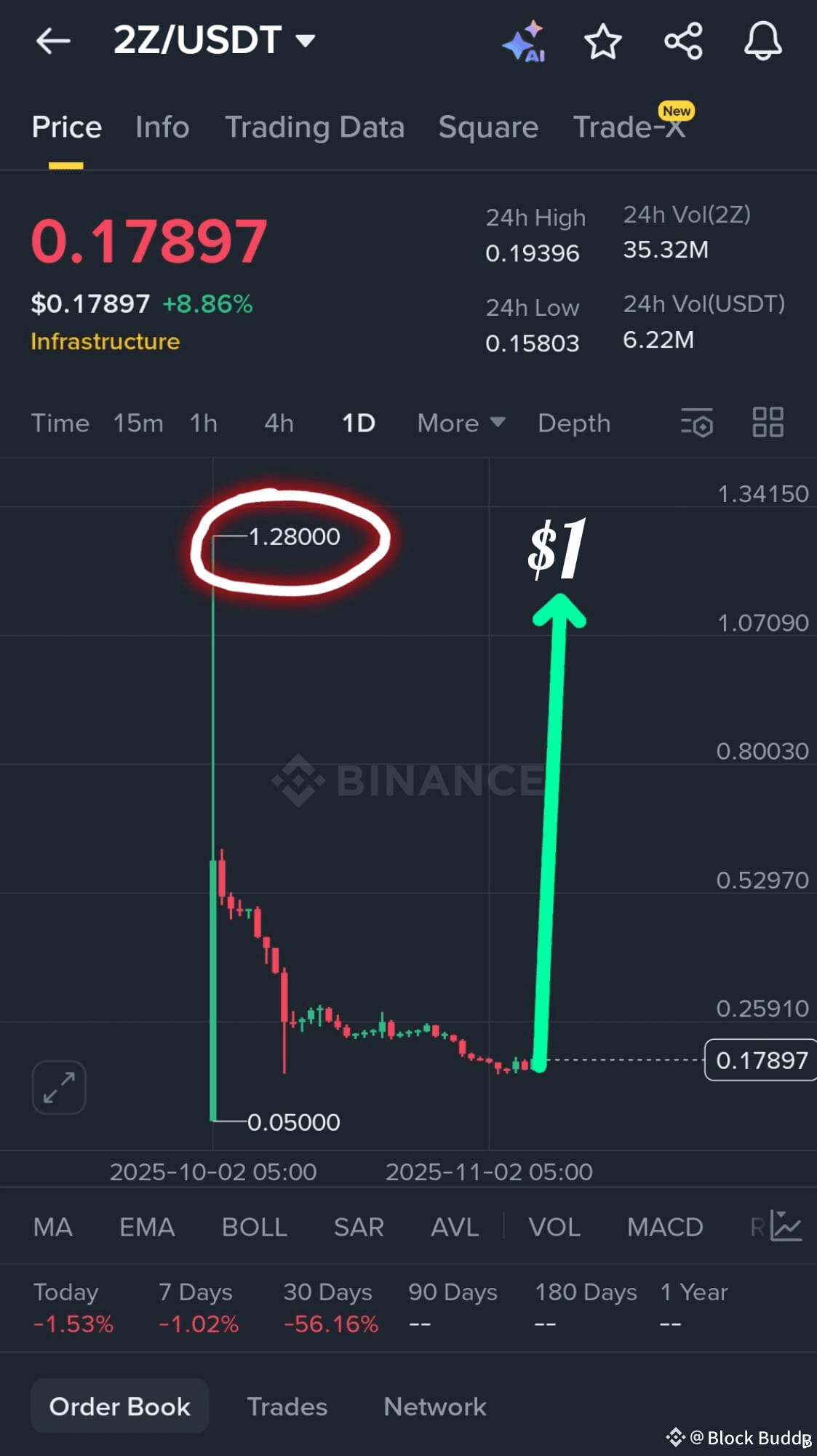
Task: Add 2Z/USDT to favorites
Action: pyautogui.click(x=602, y=41)
